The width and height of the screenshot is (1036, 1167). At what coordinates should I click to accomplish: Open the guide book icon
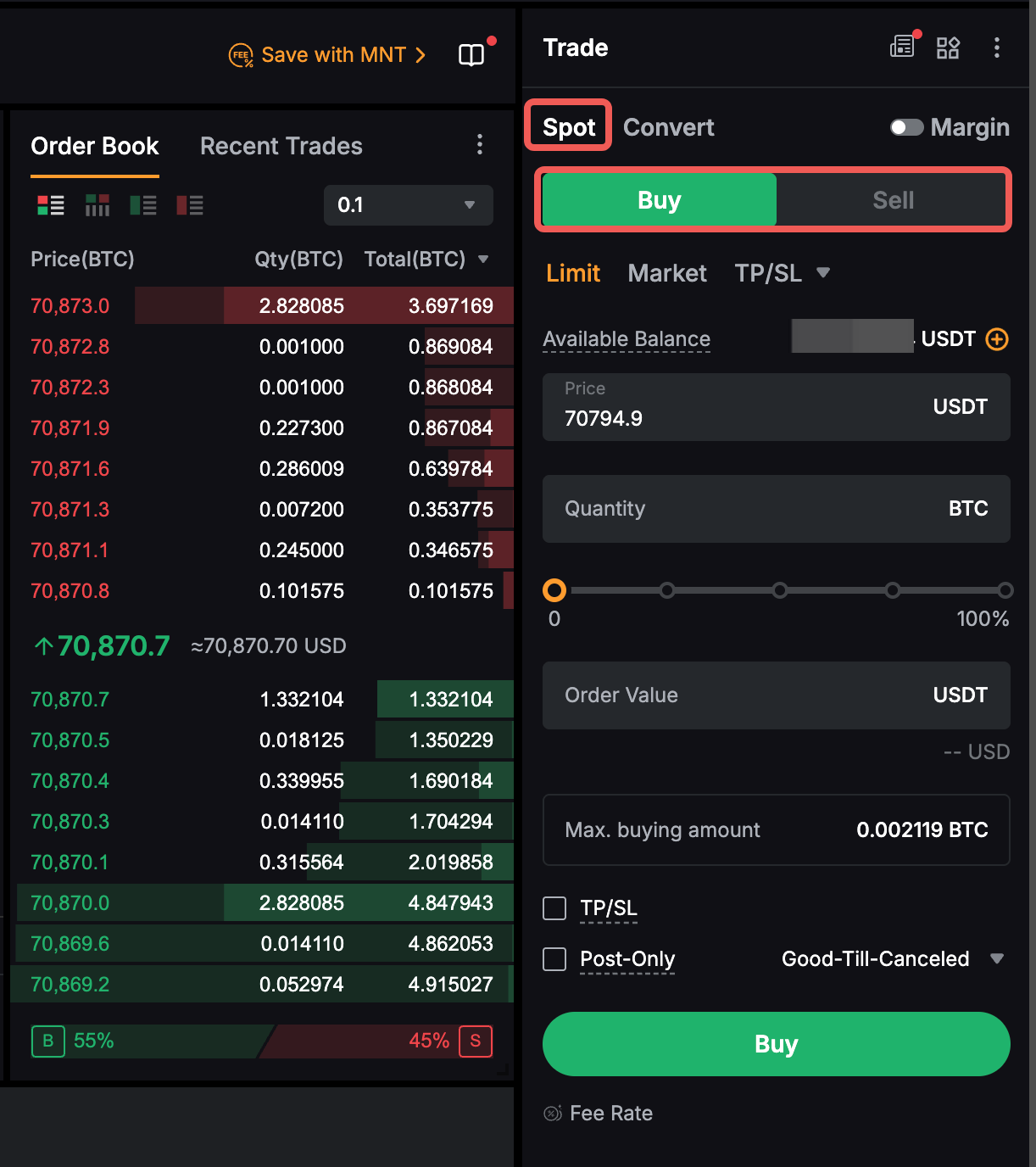pos(471,55)
